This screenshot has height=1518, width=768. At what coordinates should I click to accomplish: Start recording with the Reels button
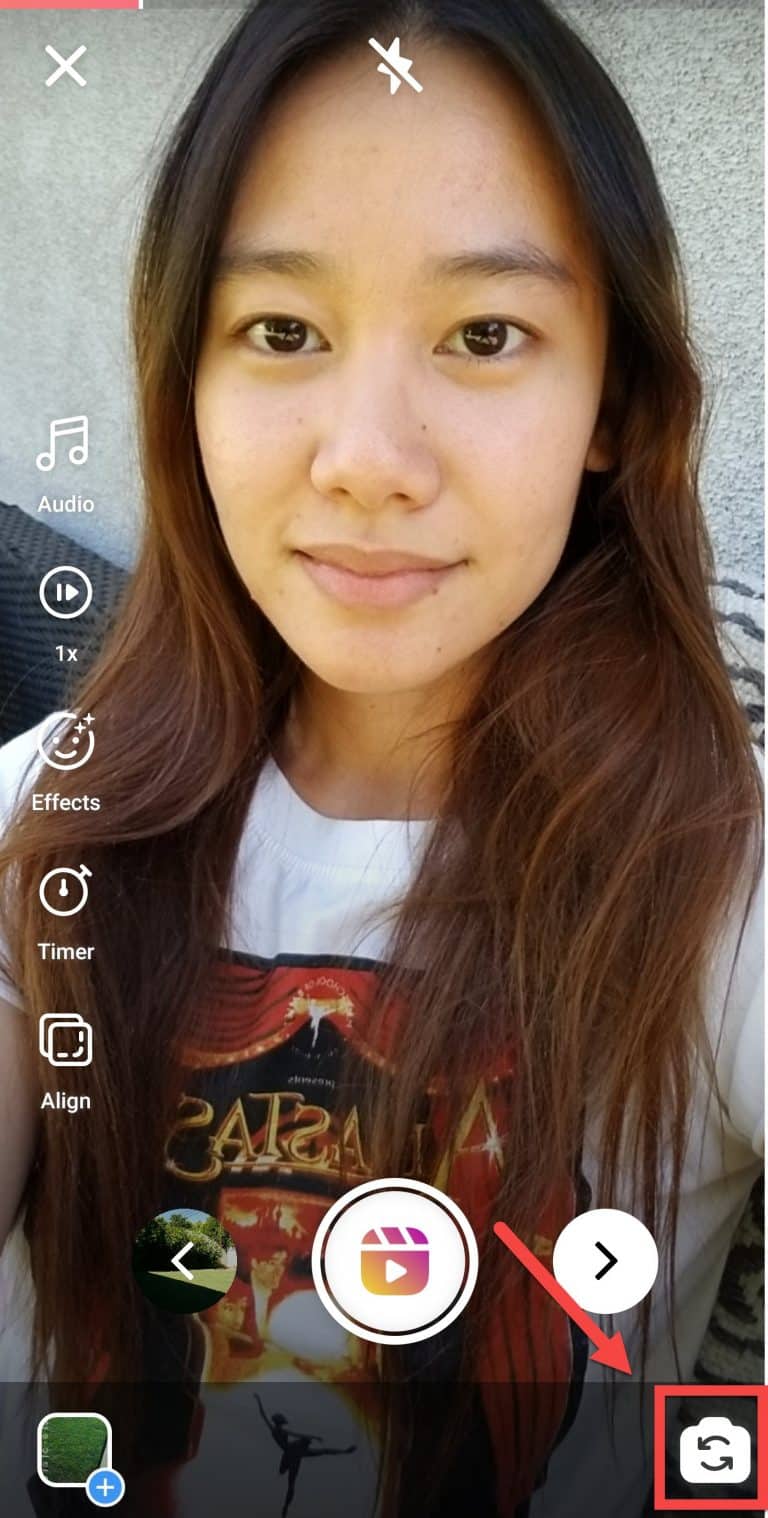coord(395,1261)
